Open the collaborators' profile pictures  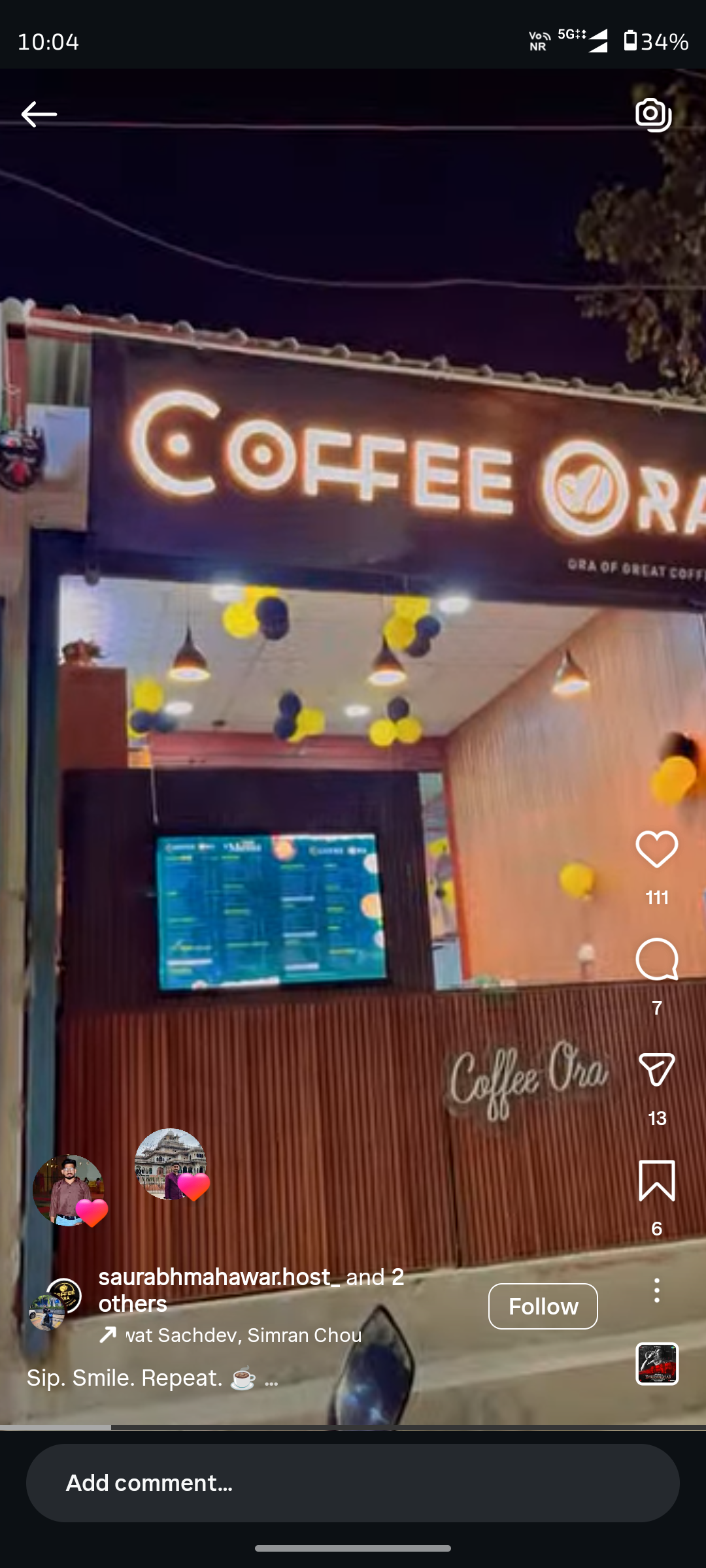point(56,1303)
